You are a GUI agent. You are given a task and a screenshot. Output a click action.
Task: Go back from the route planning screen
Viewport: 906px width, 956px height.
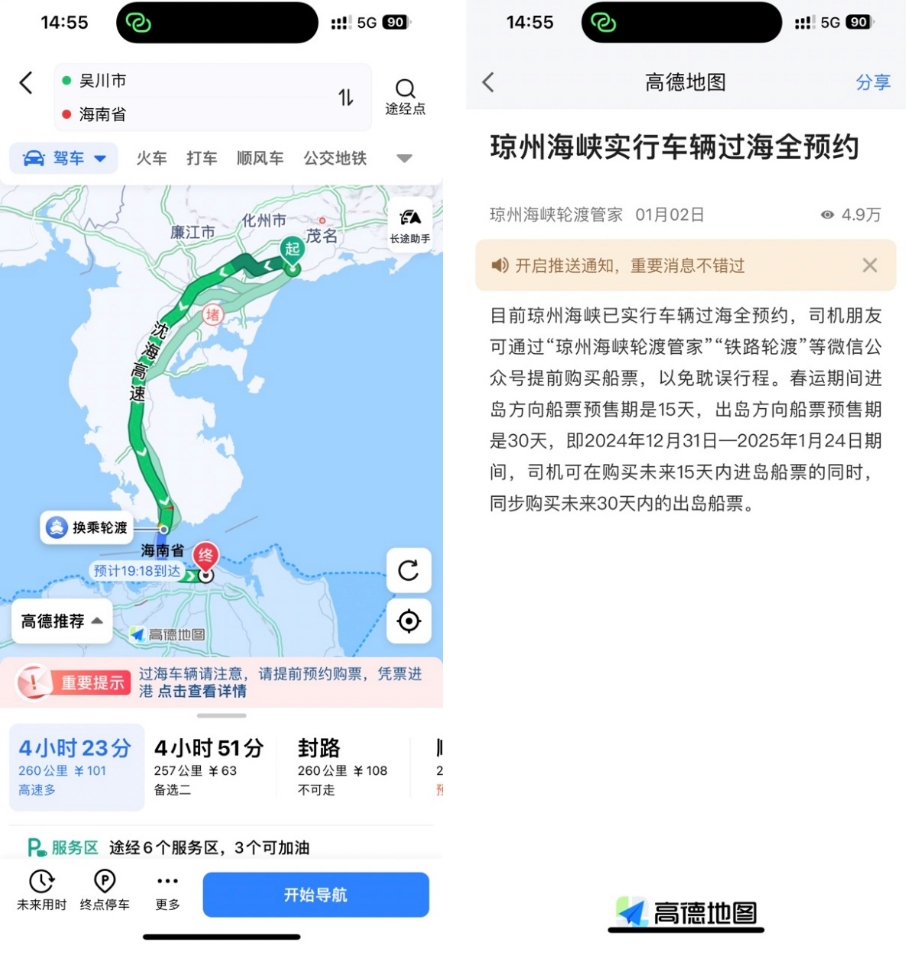pyautogui.click(x=27, y=83)
